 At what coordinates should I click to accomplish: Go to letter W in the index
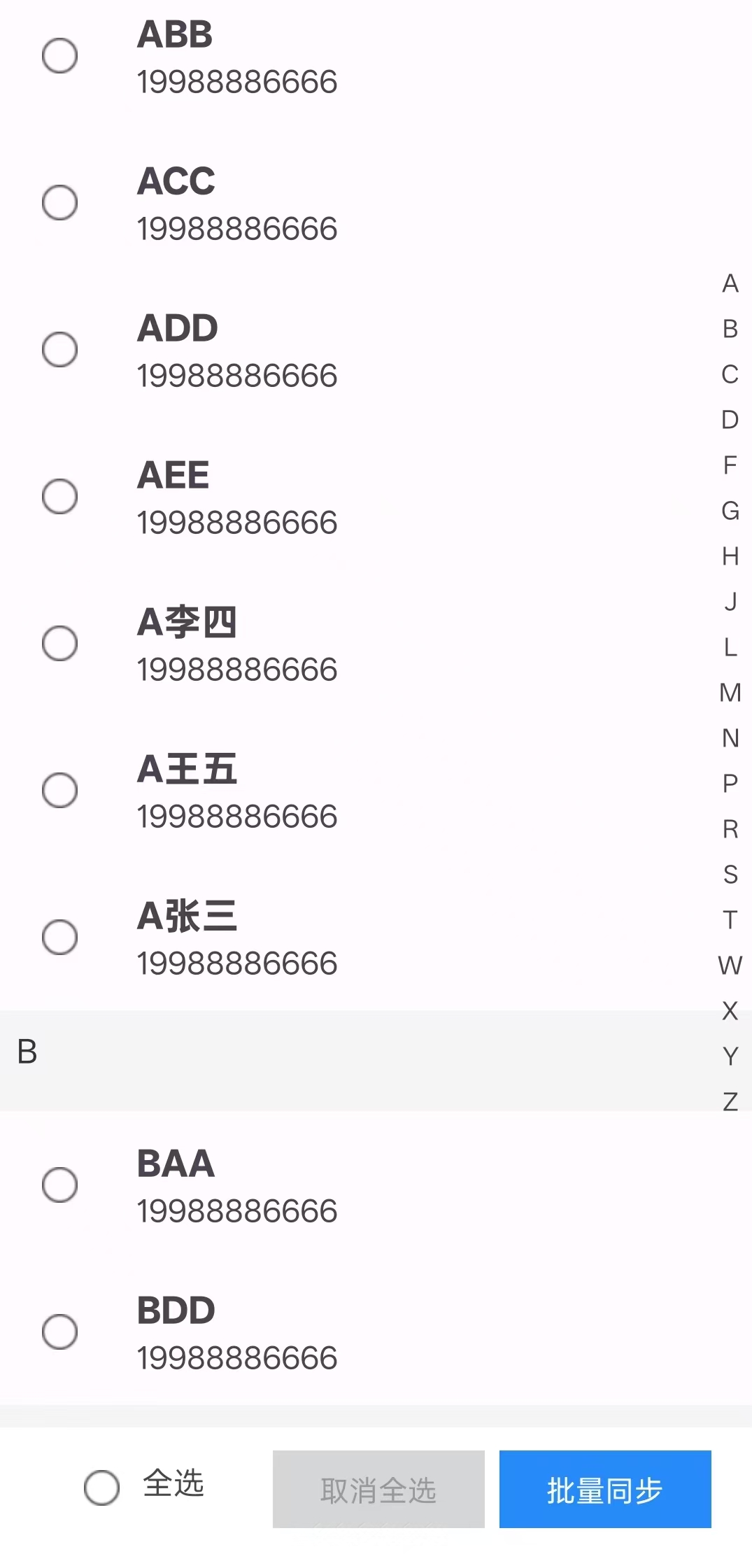pyautogui.click(x=730, y=966)
